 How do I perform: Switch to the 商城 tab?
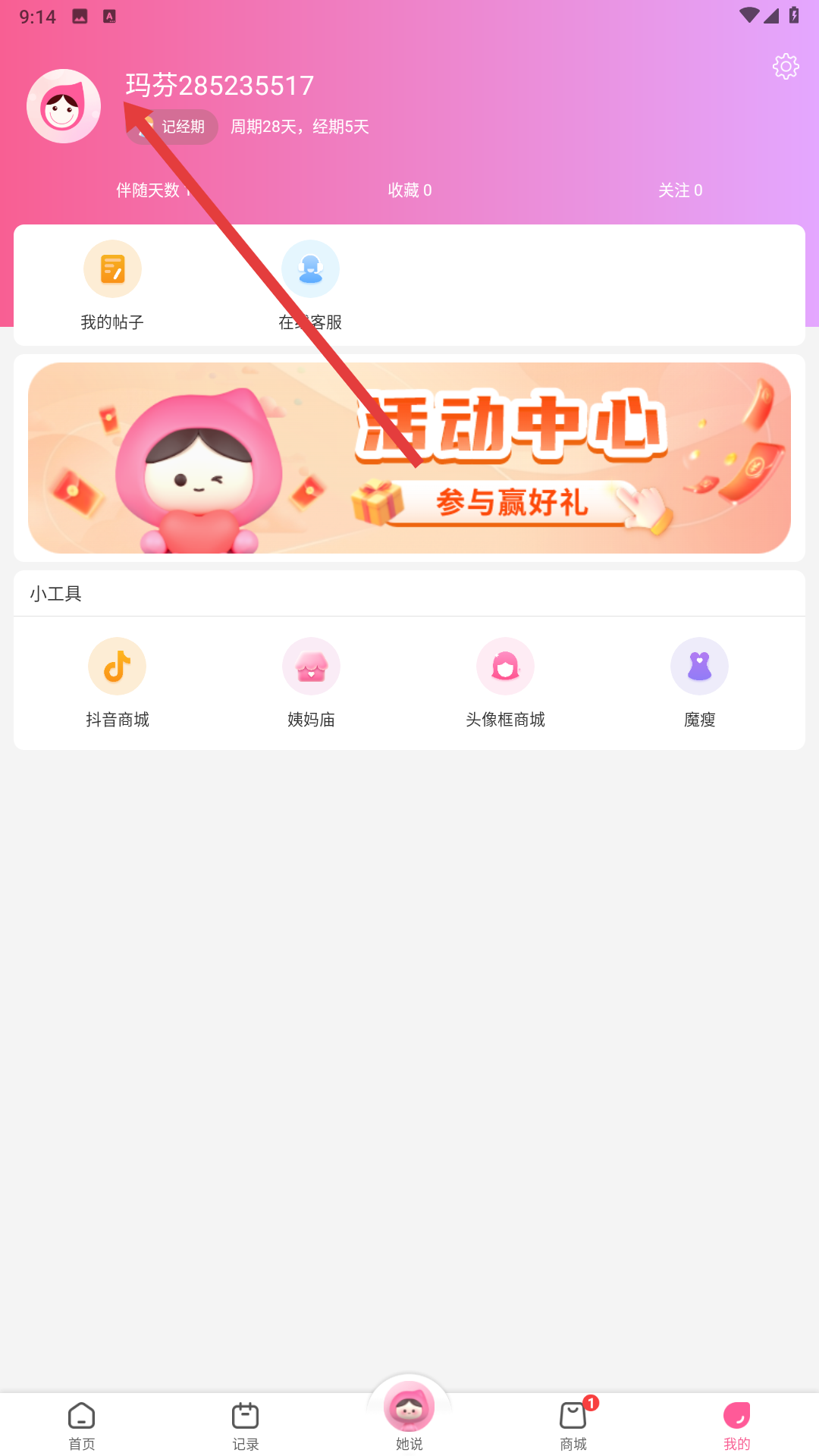(573, 1425)
